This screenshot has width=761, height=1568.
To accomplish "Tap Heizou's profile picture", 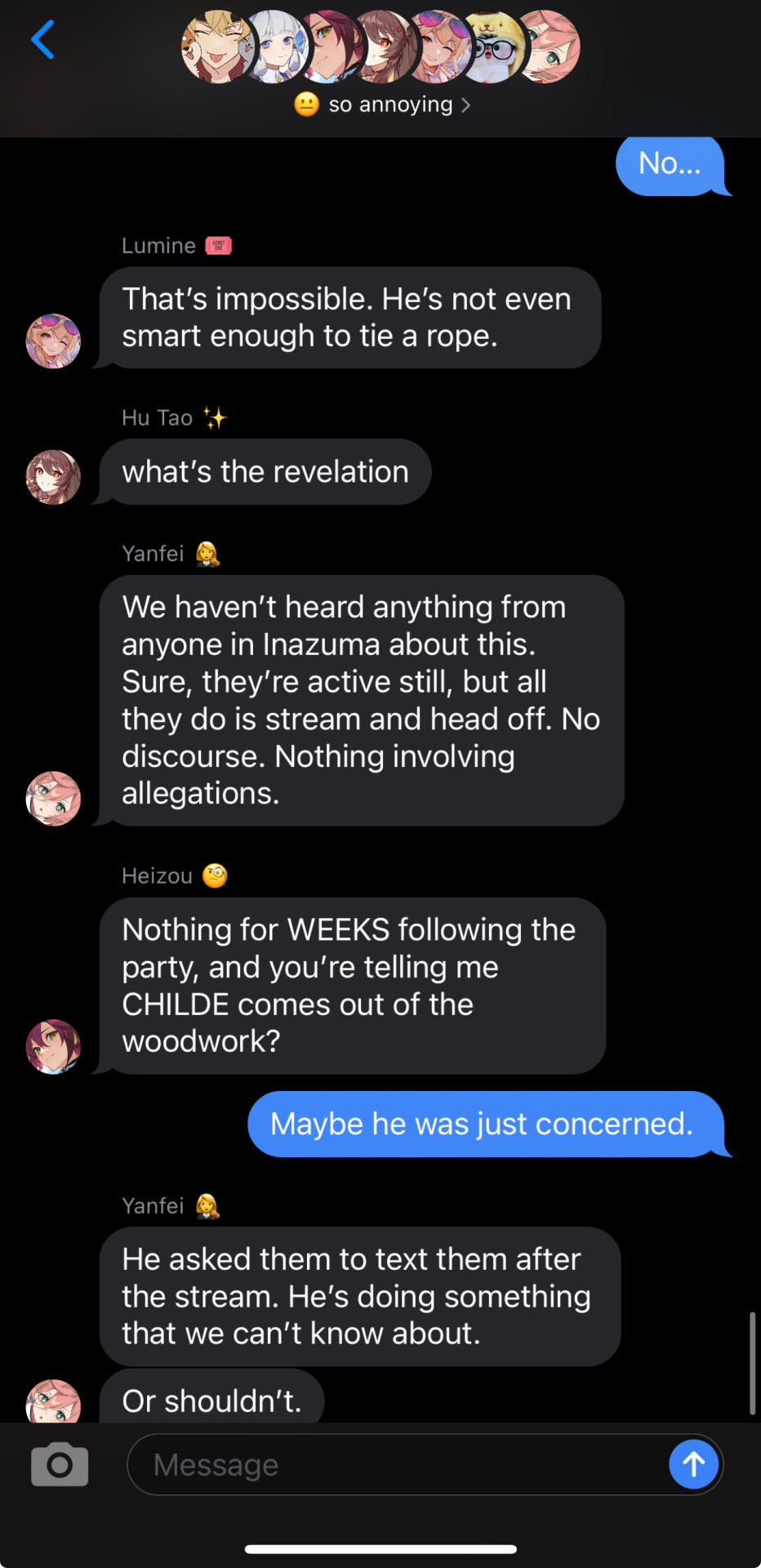I will 53,1046.
